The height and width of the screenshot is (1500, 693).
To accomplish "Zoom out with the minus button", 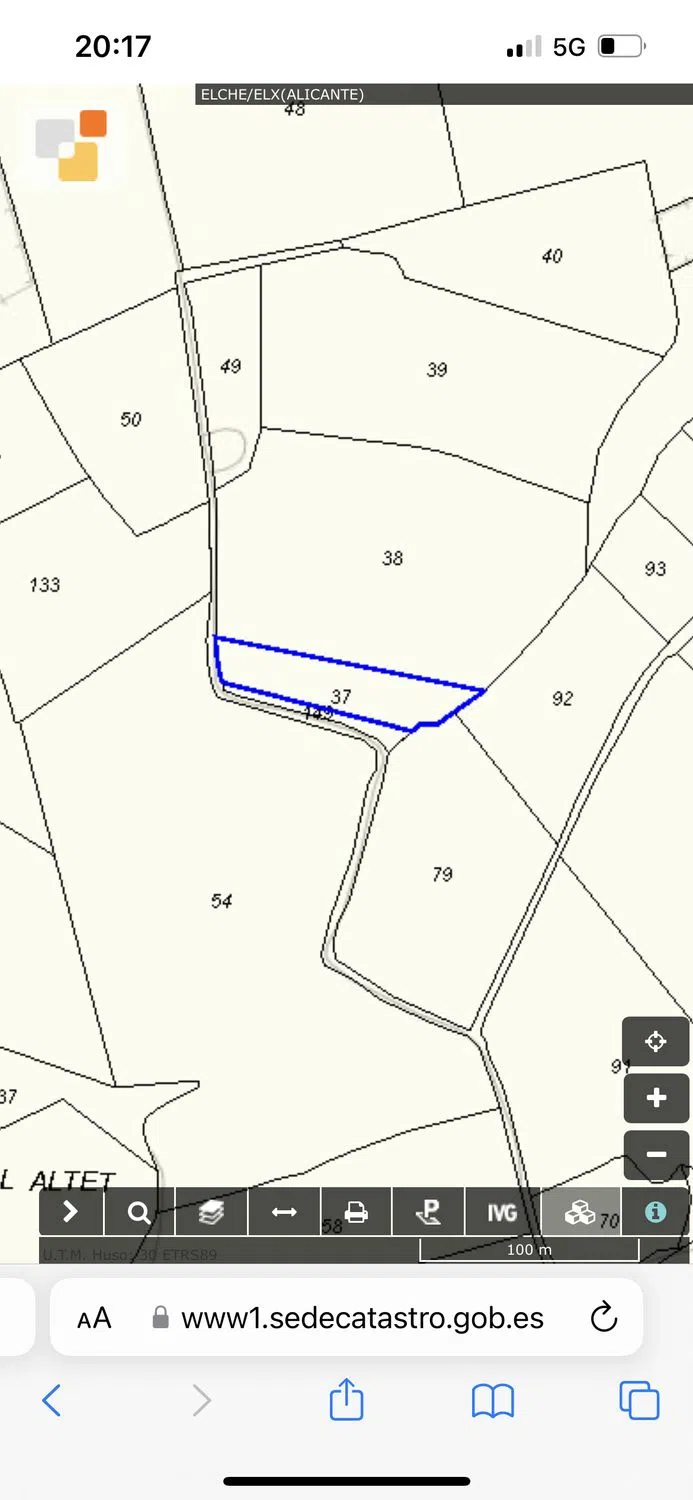I will (x=656, y=1154).
